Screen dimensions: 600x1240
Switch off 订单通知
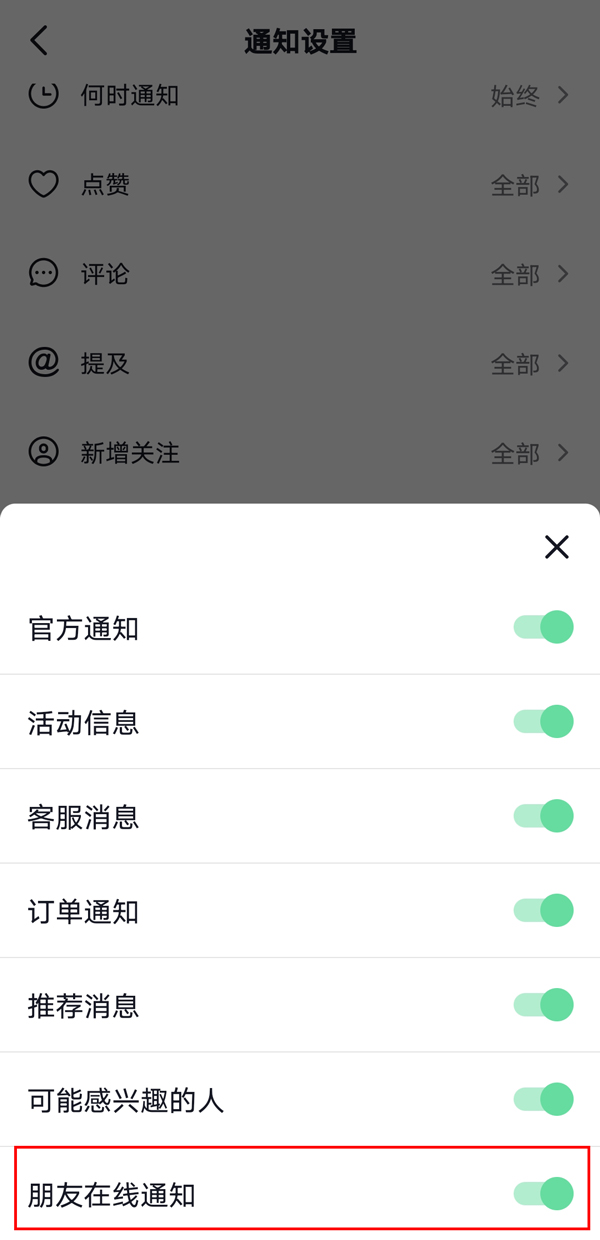tap(543, 910)
